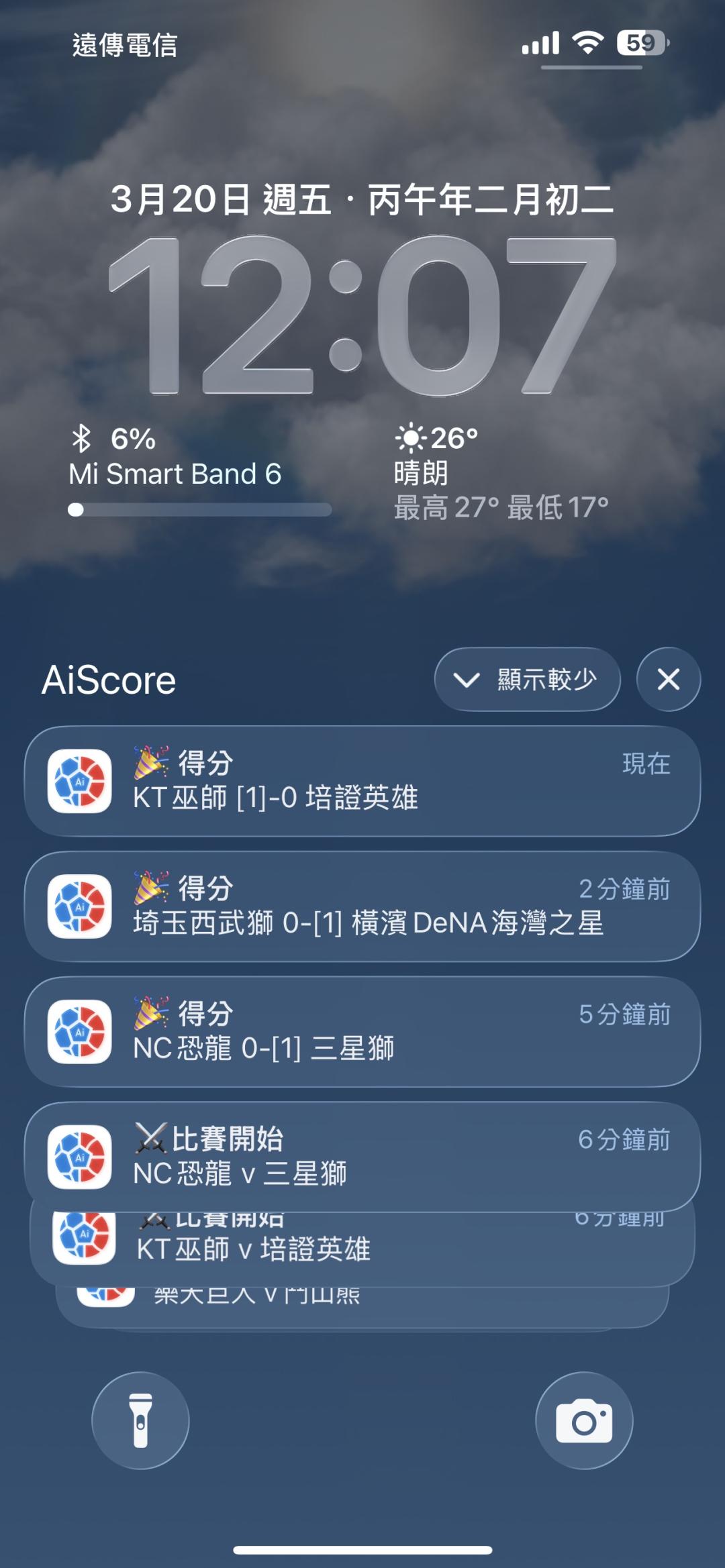The height and width of the screenshot is (1568, 725).
Task: Open KT巫師 [1]-0 培證英雄 score notification
Action: (x=362, y=781)
